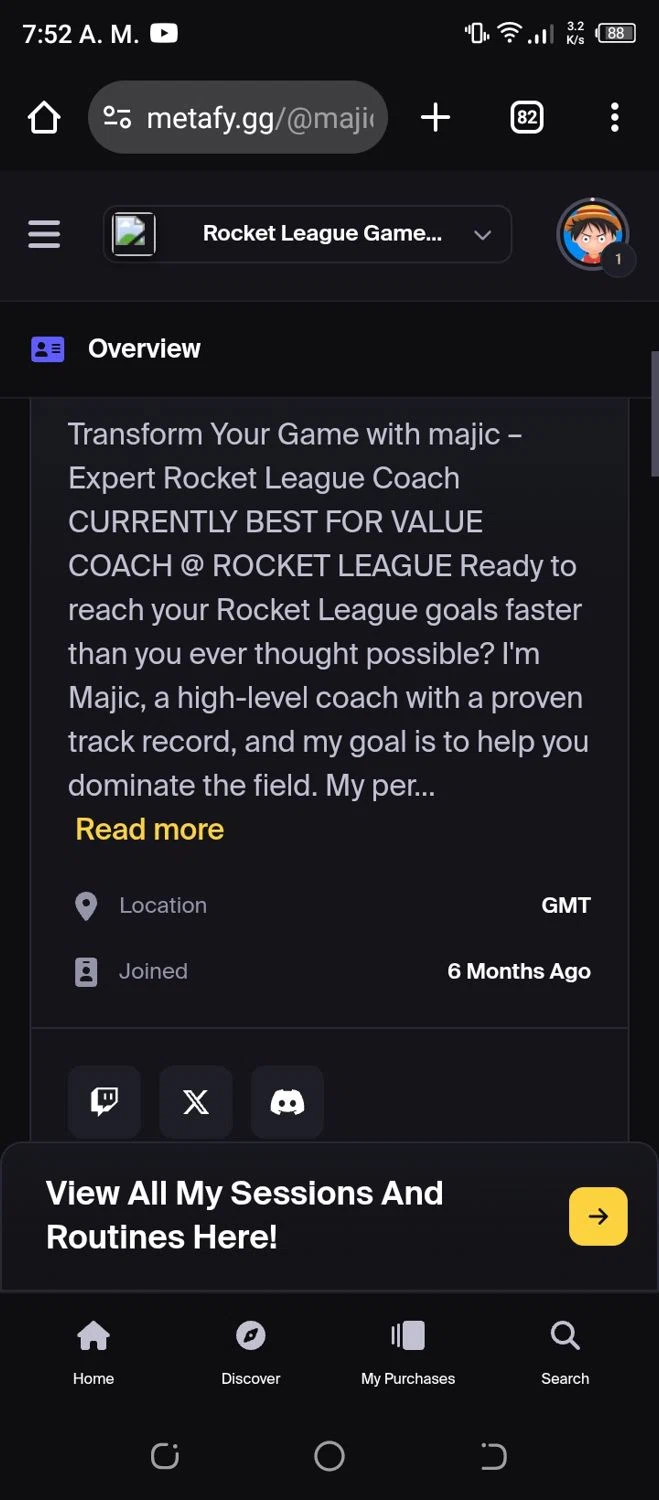Expand the Rocket League Game dropdown
The height and width of the screenshot is (1500, 659).
[307, 234]
